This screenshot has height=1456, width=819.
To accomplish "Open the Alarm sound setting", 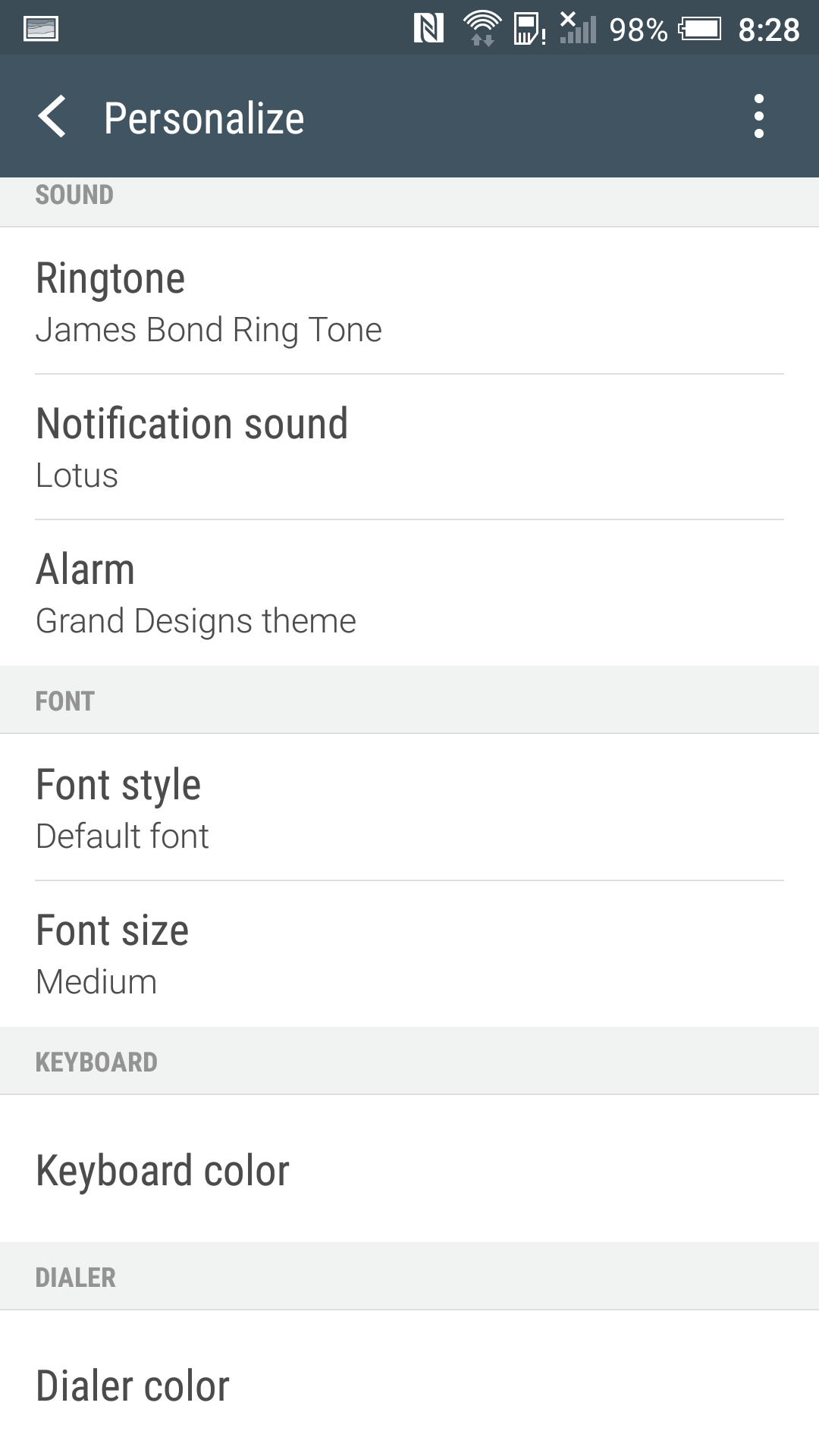I will pyautogui.click(x=409, y=593).
